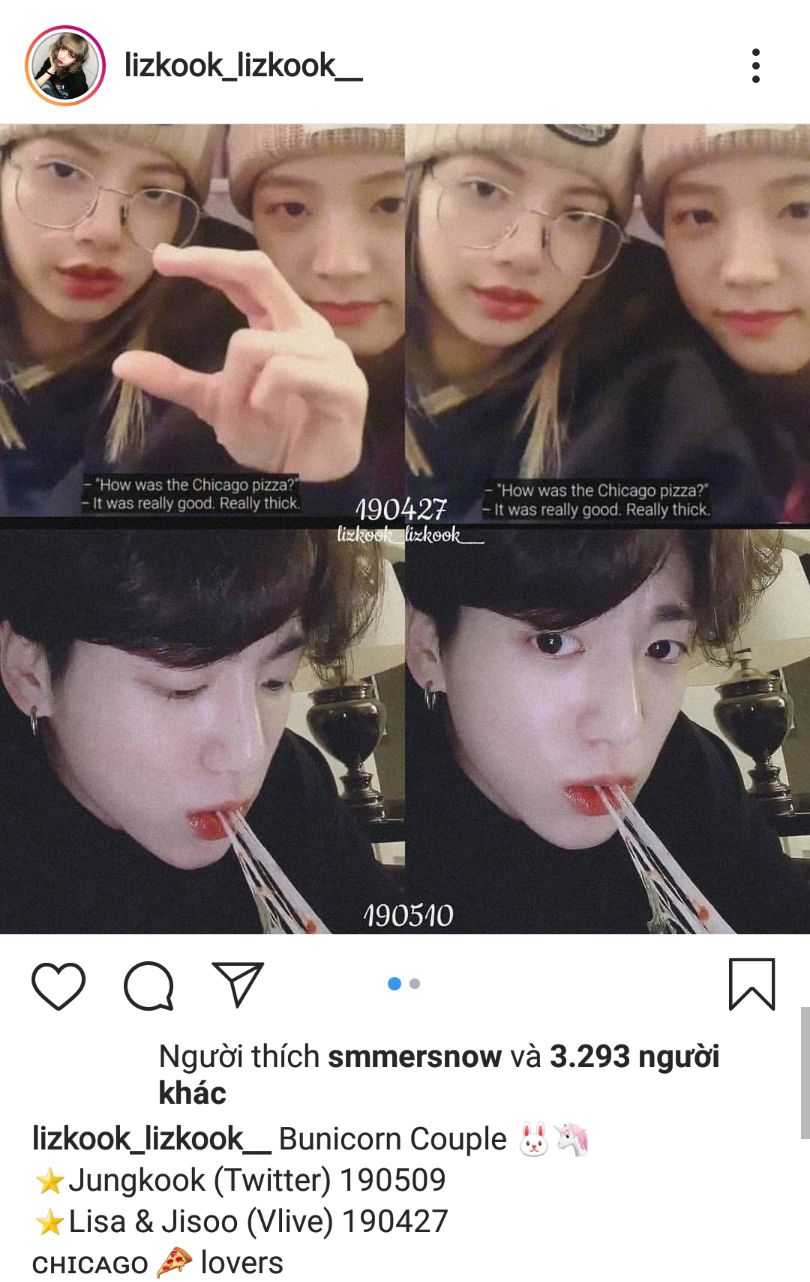Open smmersnow's profile from likes line
This screenshot has width=810, height=1282.
414,1057
